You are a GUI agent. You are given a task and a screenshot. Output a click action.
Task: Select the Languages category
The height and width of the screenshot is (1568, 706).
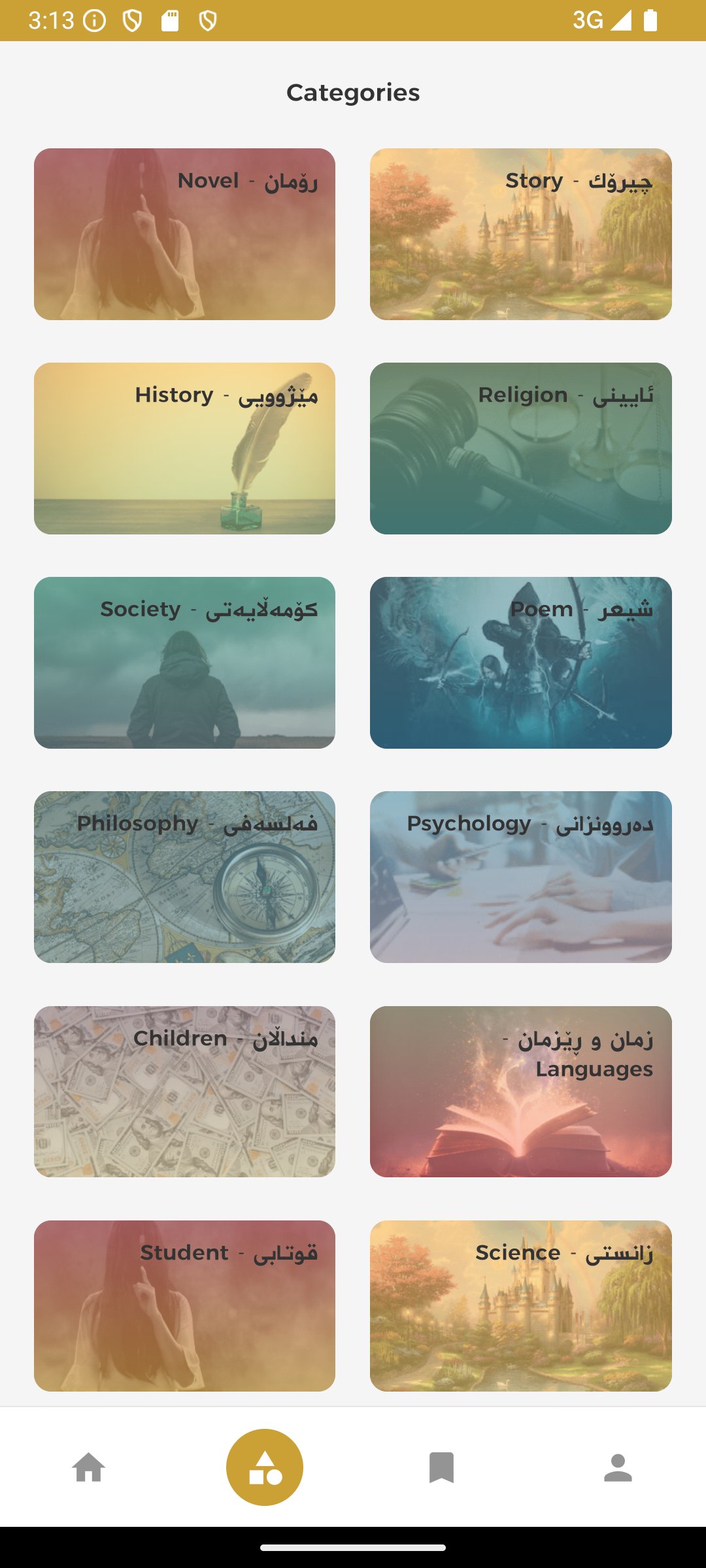point(520,1091)
